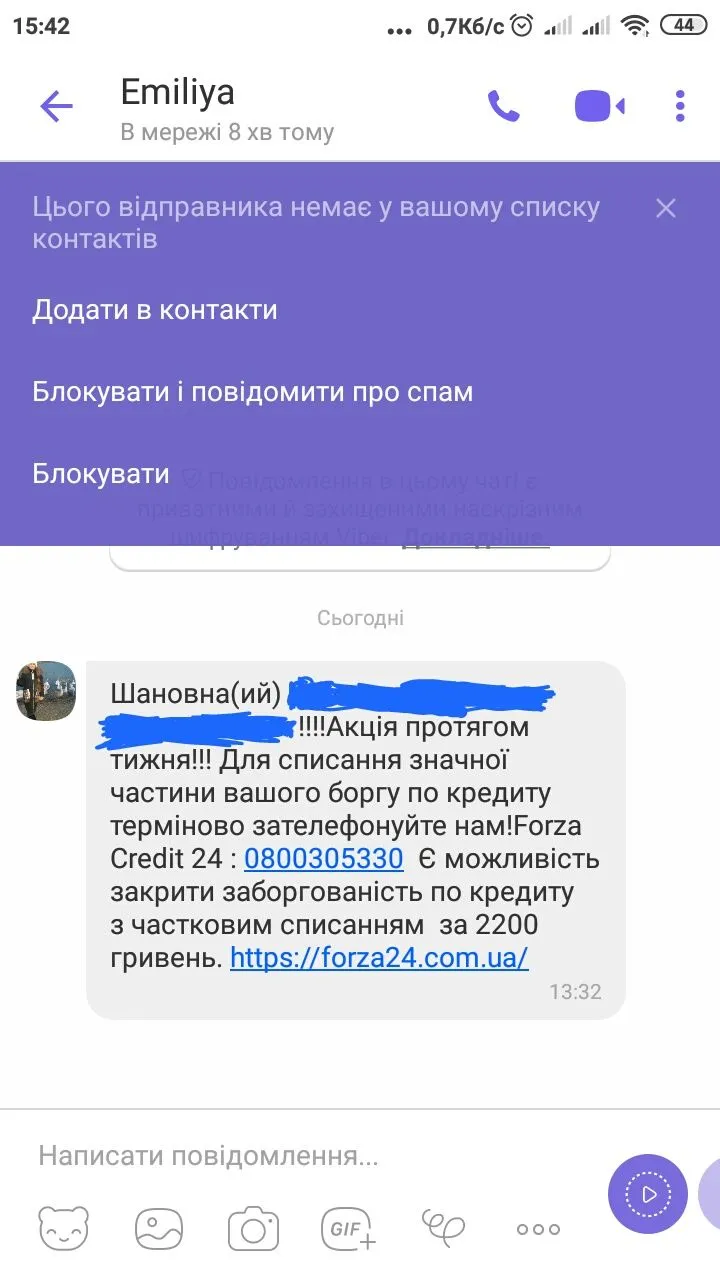Start a video call with Emiliya
Image resolution: width=720 pixels, height=1280 pixels.
click(599, 106)
